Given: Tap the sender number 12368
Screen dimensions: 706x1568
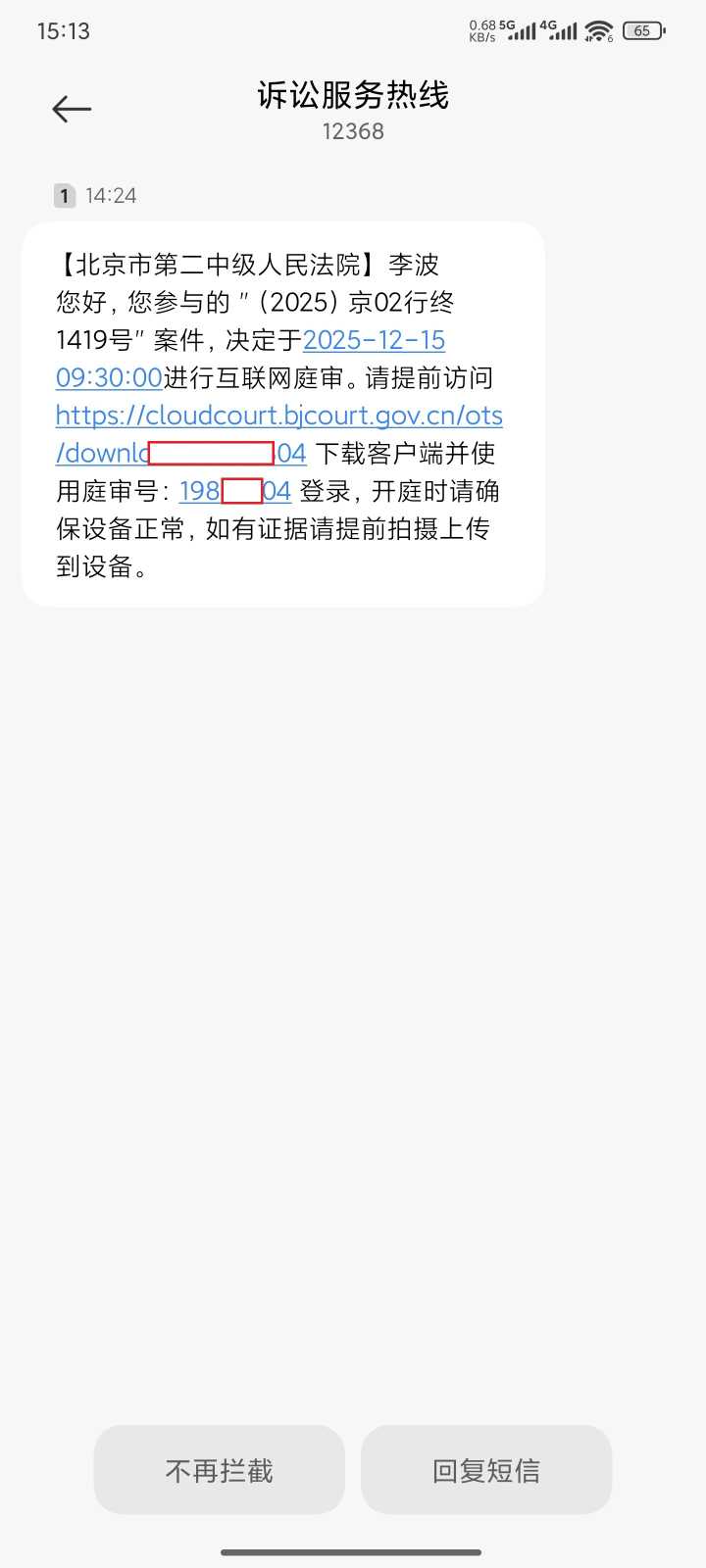Looking at the screenshot, I should (x=353, y=131).
